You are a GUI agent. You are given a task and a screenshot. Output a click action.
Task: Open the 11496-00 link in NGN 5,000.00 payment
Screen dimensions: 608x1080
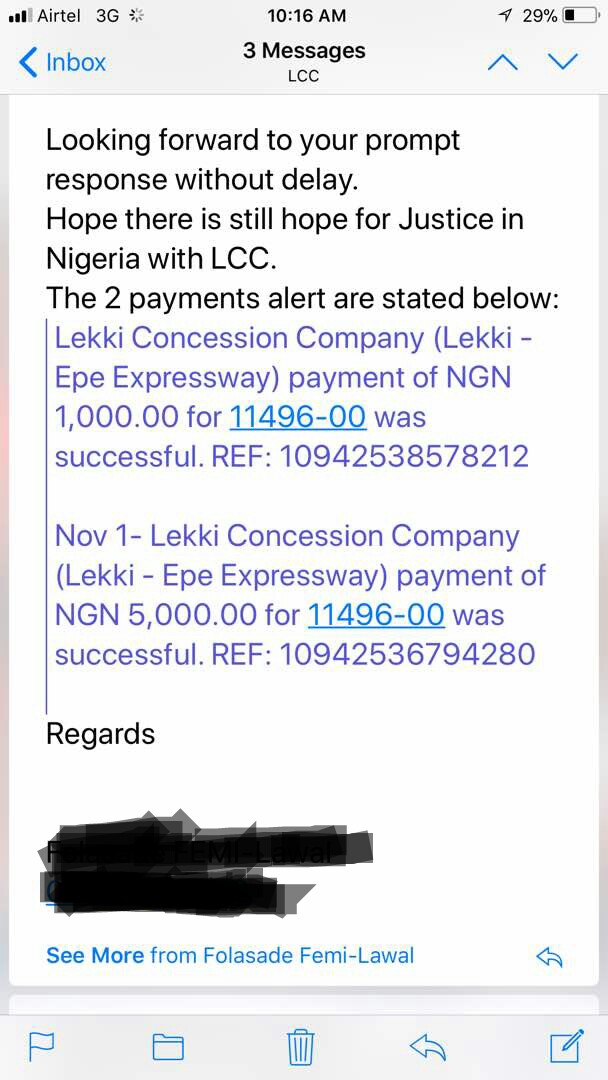pyautogui.click(x=375, y=614)
